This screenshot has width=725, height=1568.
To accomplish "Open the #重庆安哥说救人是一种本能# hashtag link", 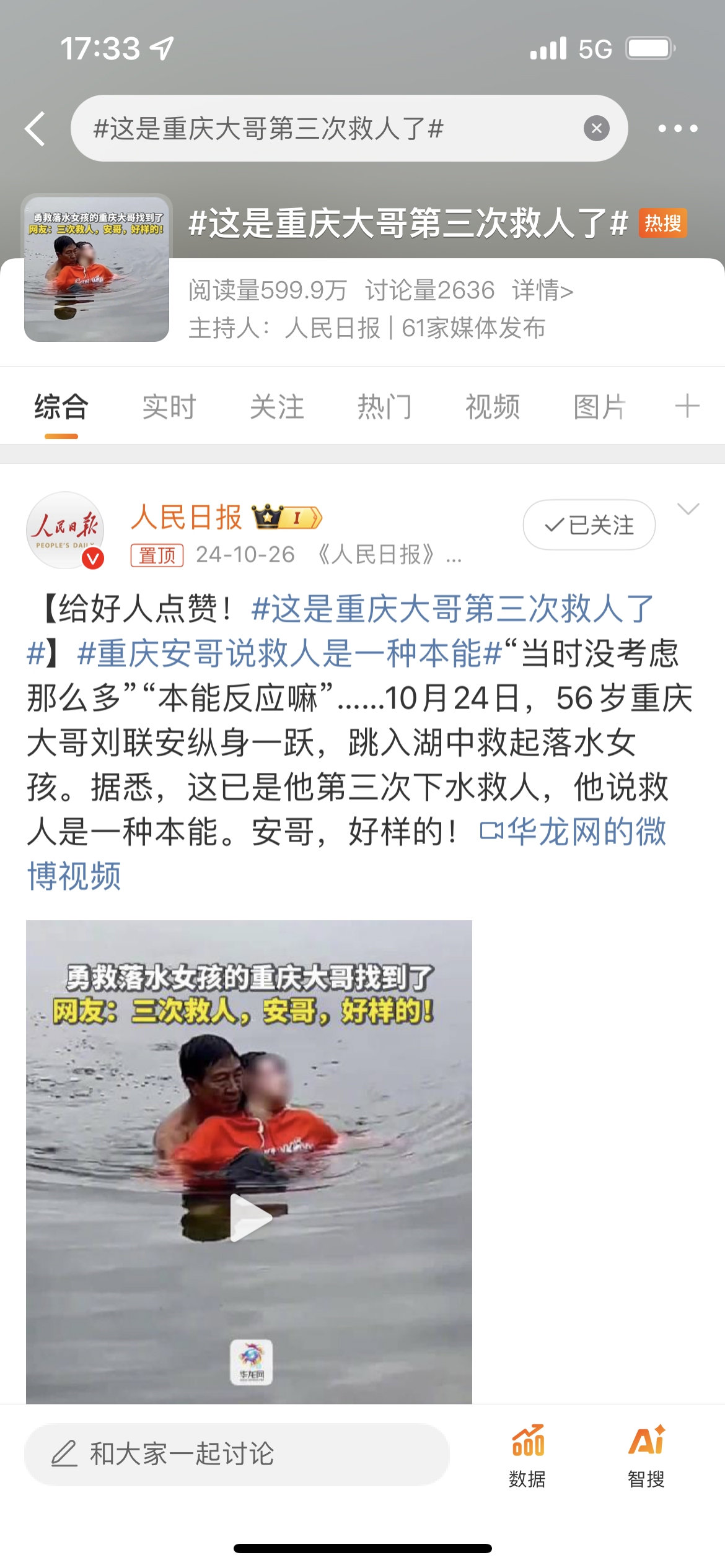I will (289, 653).
